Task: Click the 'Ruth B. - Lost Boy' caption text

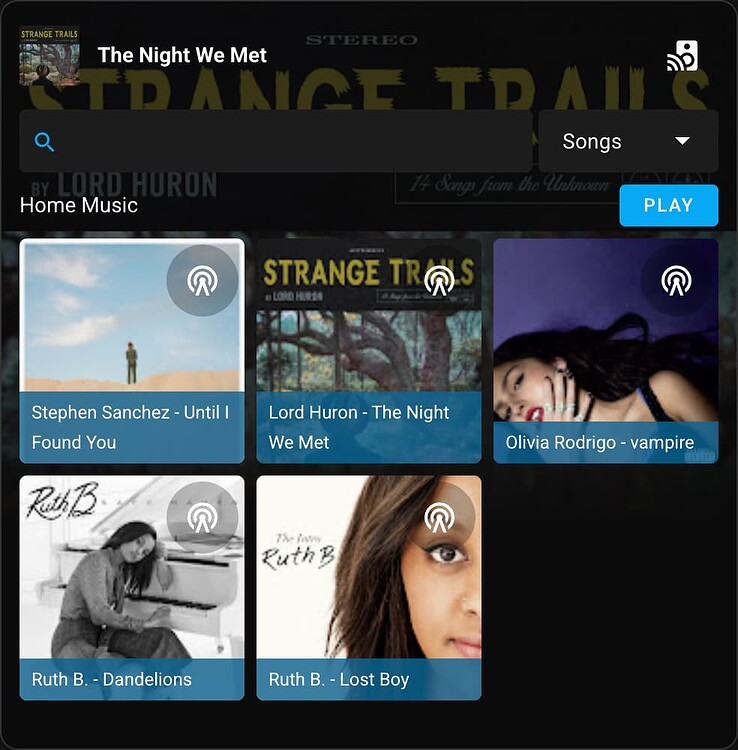Action: pos(338,679)
